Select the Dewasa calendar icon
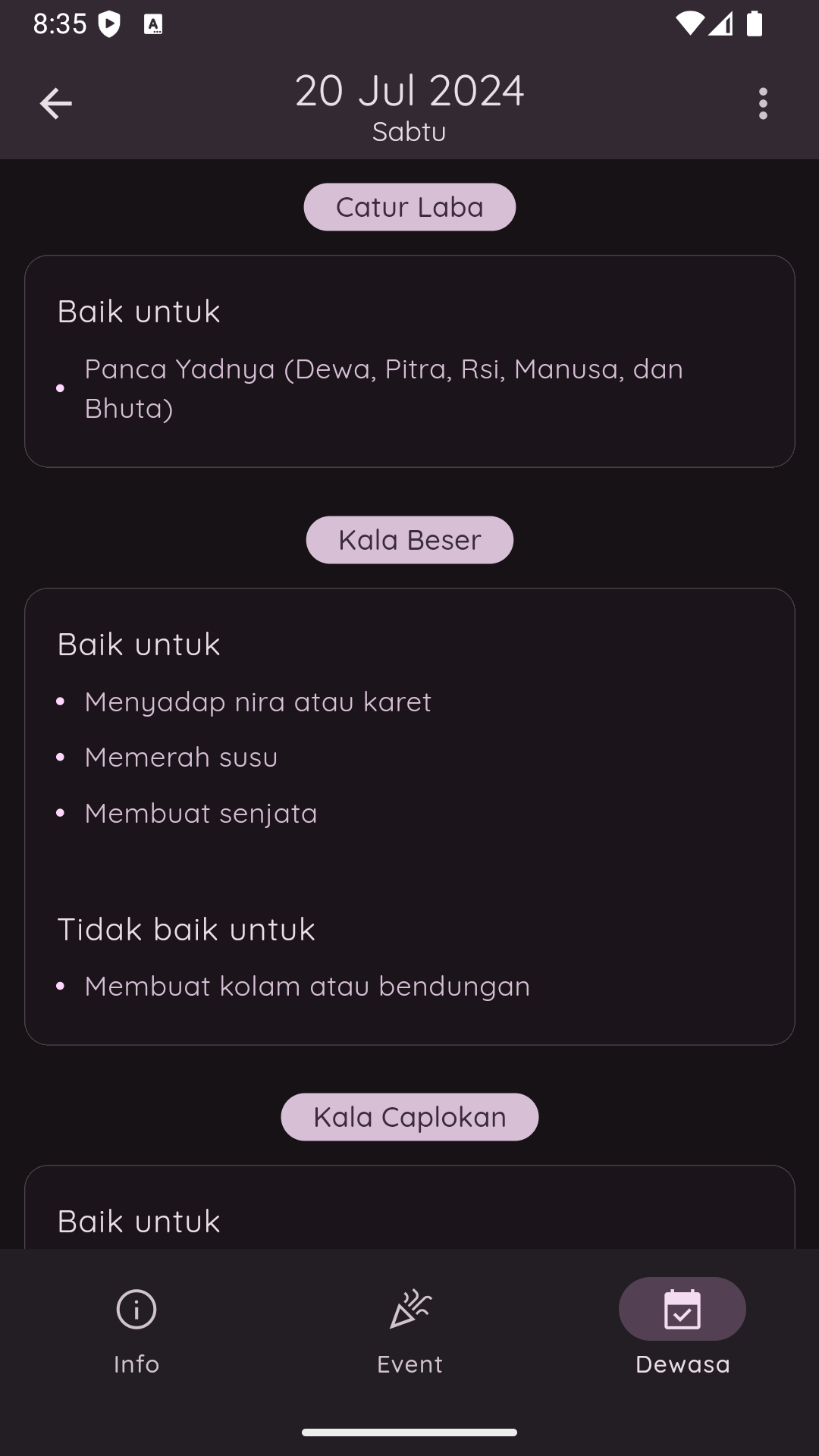The height and width of the screenshot is (1456, 819). click(x=682, y=1308)
